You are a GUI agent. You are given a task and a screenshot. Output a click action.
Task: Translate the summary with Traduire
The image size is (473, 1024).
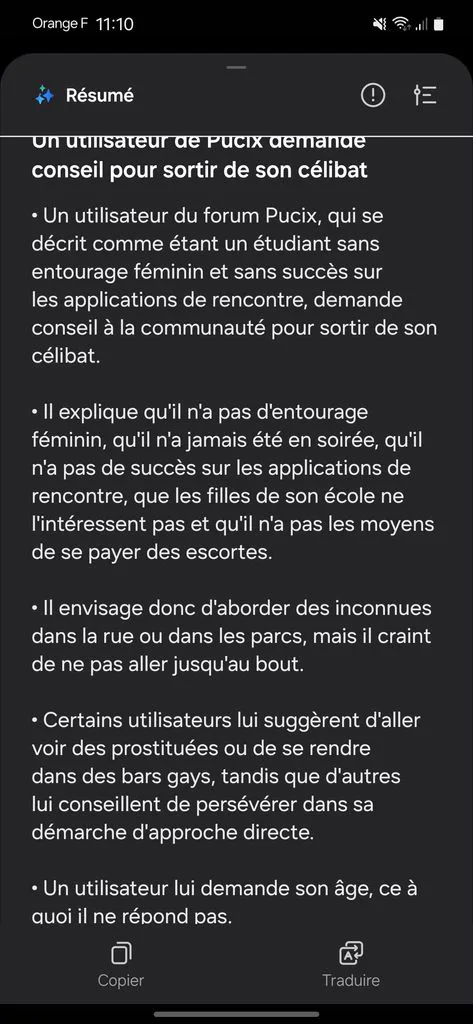[351, 964]
